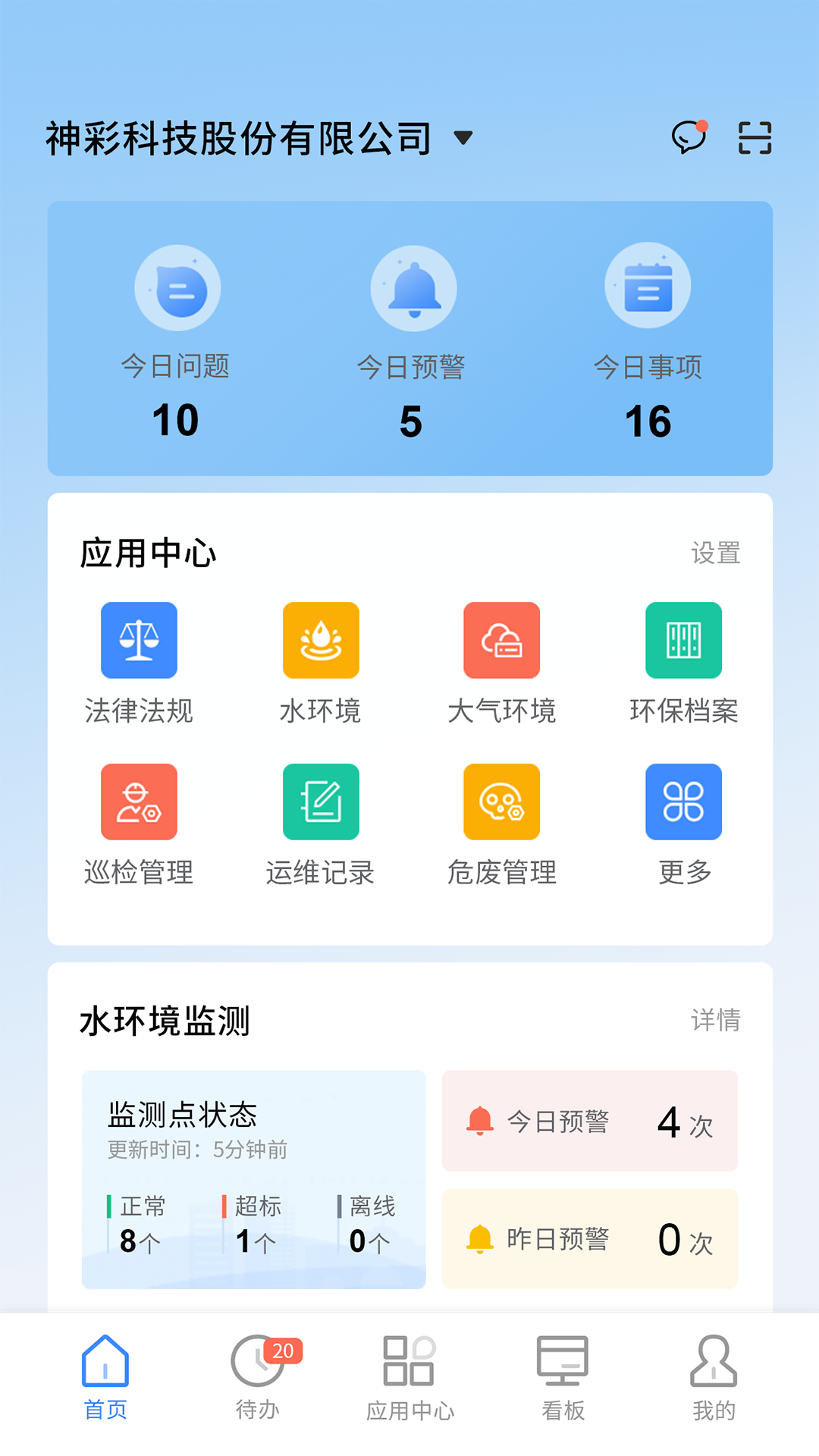This screenshot has width=819, height=1456.
Task: Switch to the 待办 tab
Action: pos(258,1376)
